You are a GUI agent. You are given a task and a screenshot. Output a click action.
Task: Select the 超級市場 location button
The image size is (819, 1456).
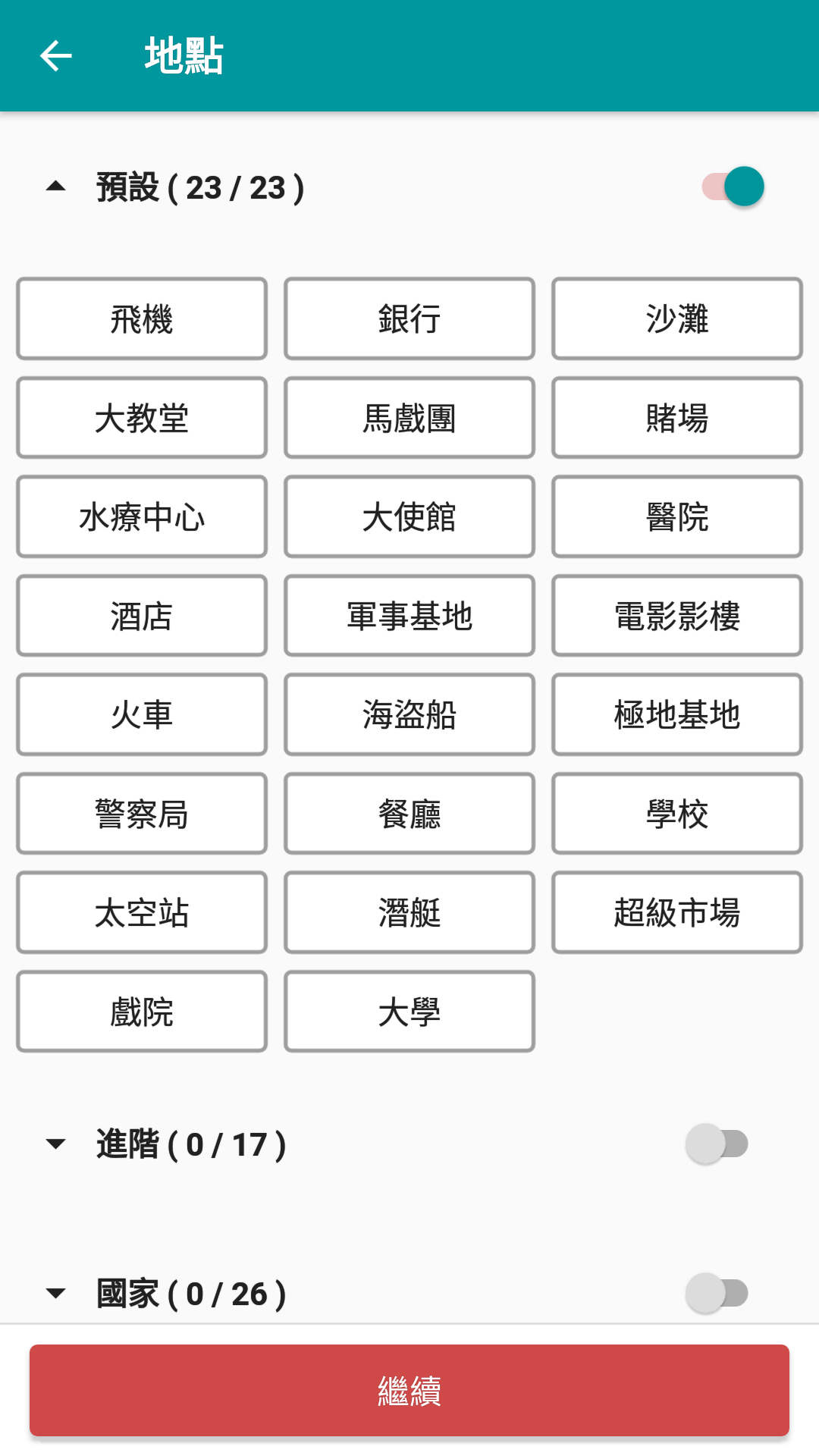pos(676,912)
